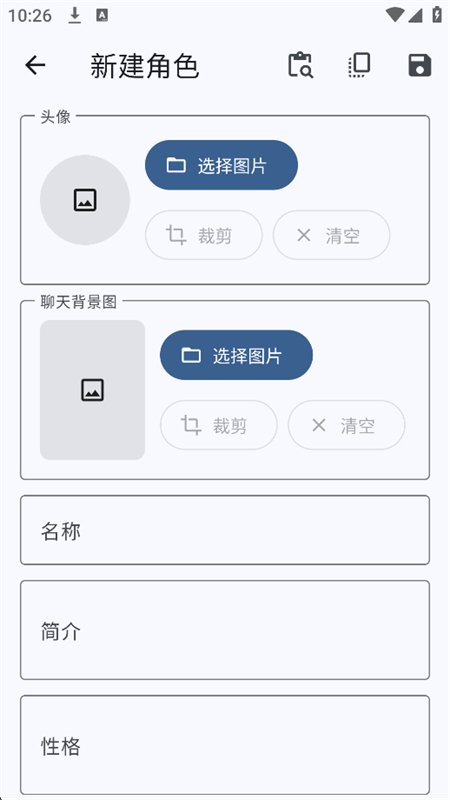Tap 选择图片 under 头像
450x800 pixels.
221,165
